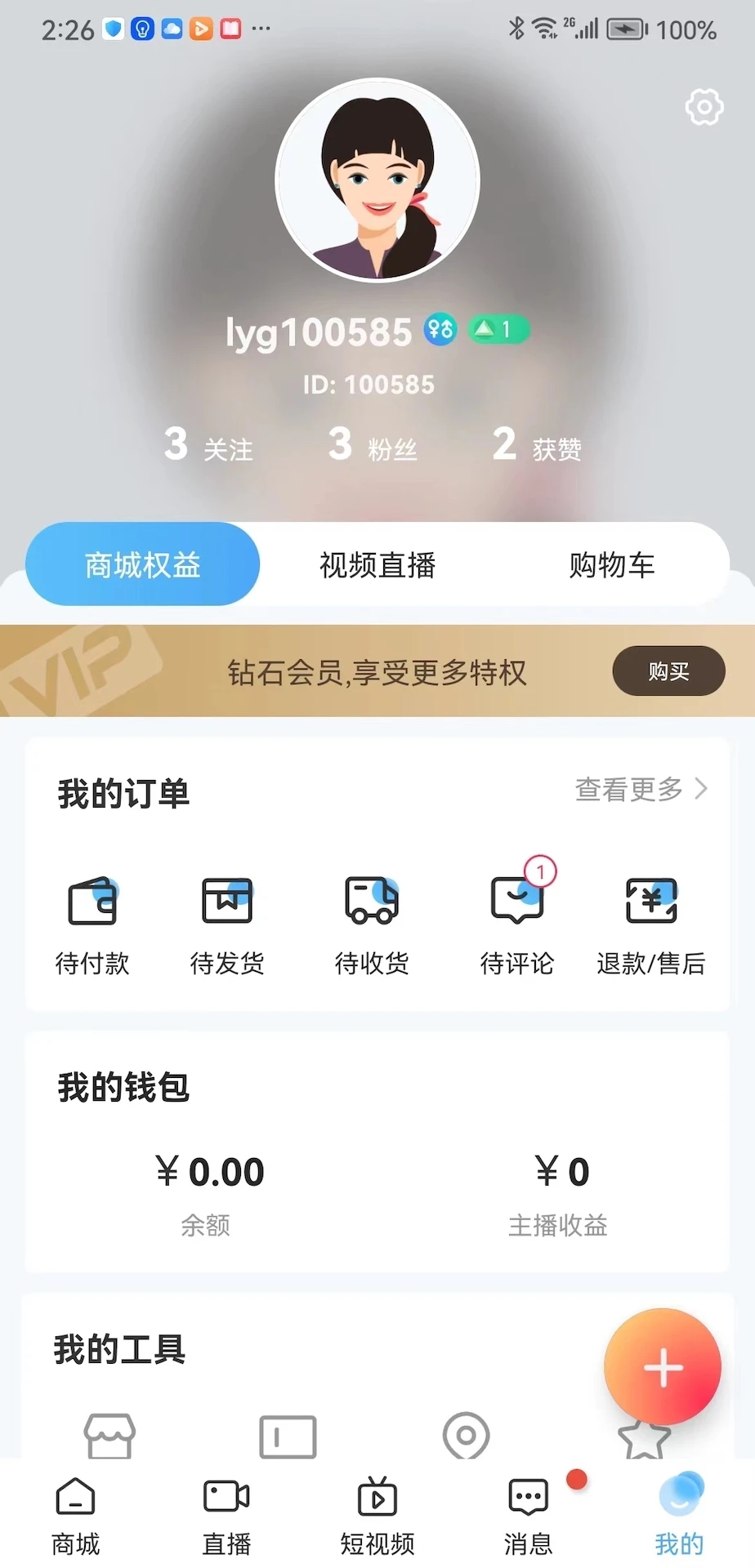This screenshot has width=755, height=1568.
Task: Switch to the 视频直播 tab
Action: pyautogui.click(x=377, y=563)
